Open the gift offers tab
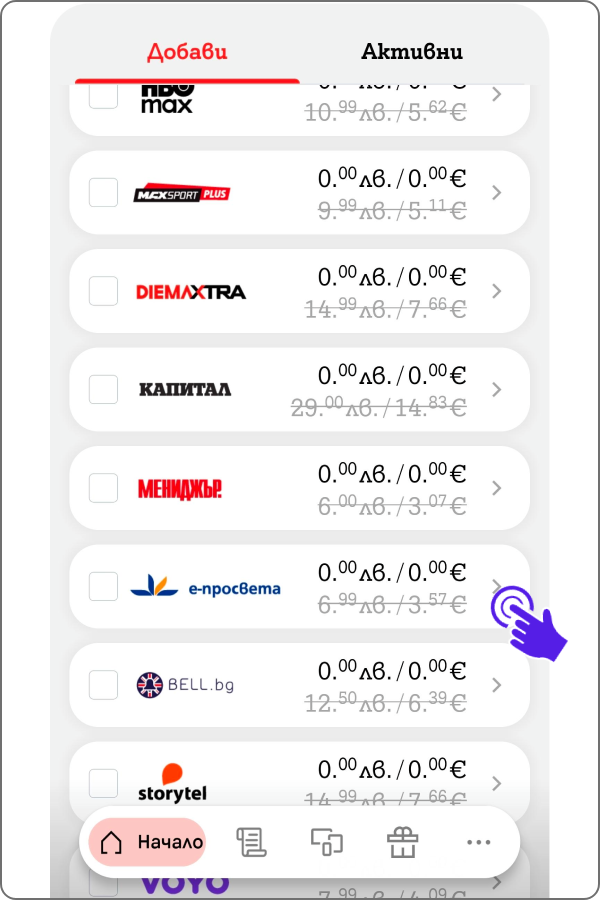The image size is (600, 900). [x=402, y=842]
